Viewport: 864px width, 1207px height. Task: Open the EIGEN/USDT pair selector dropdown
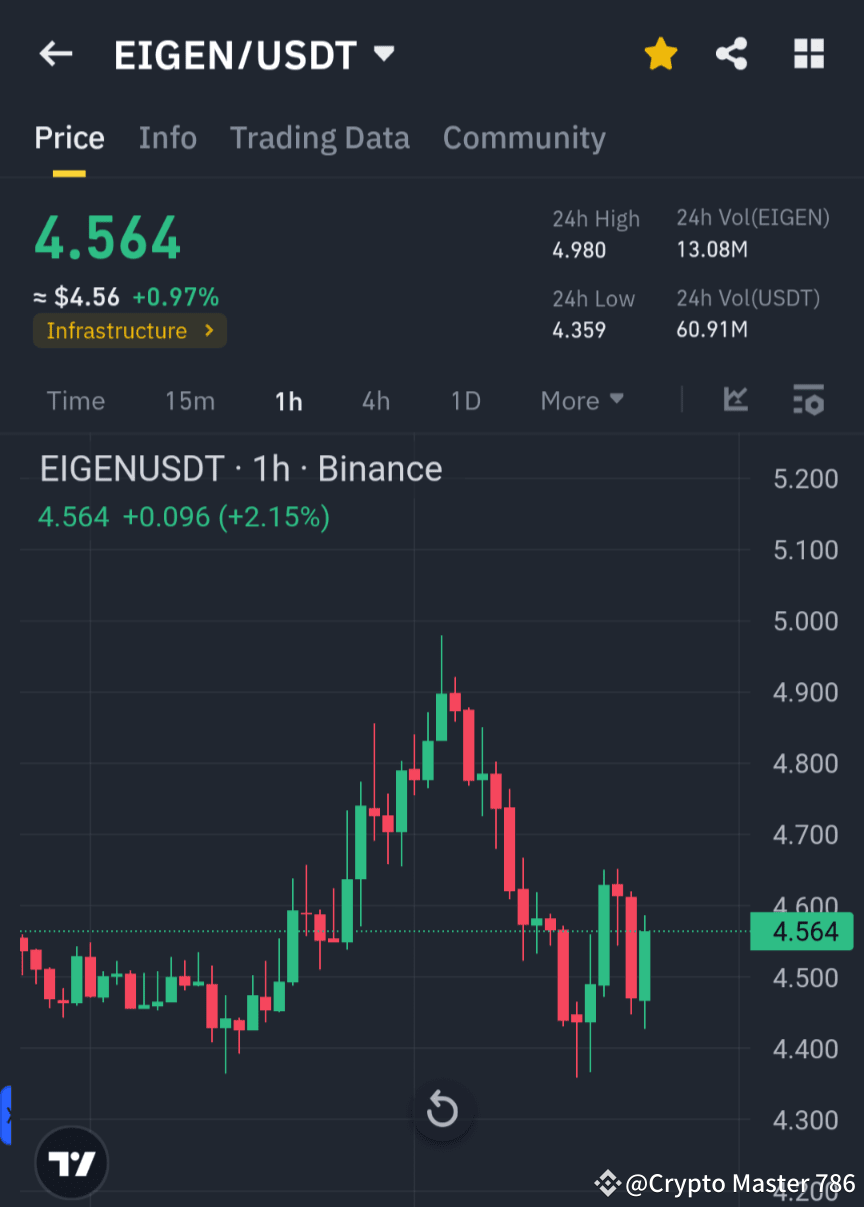click(384, 54)
